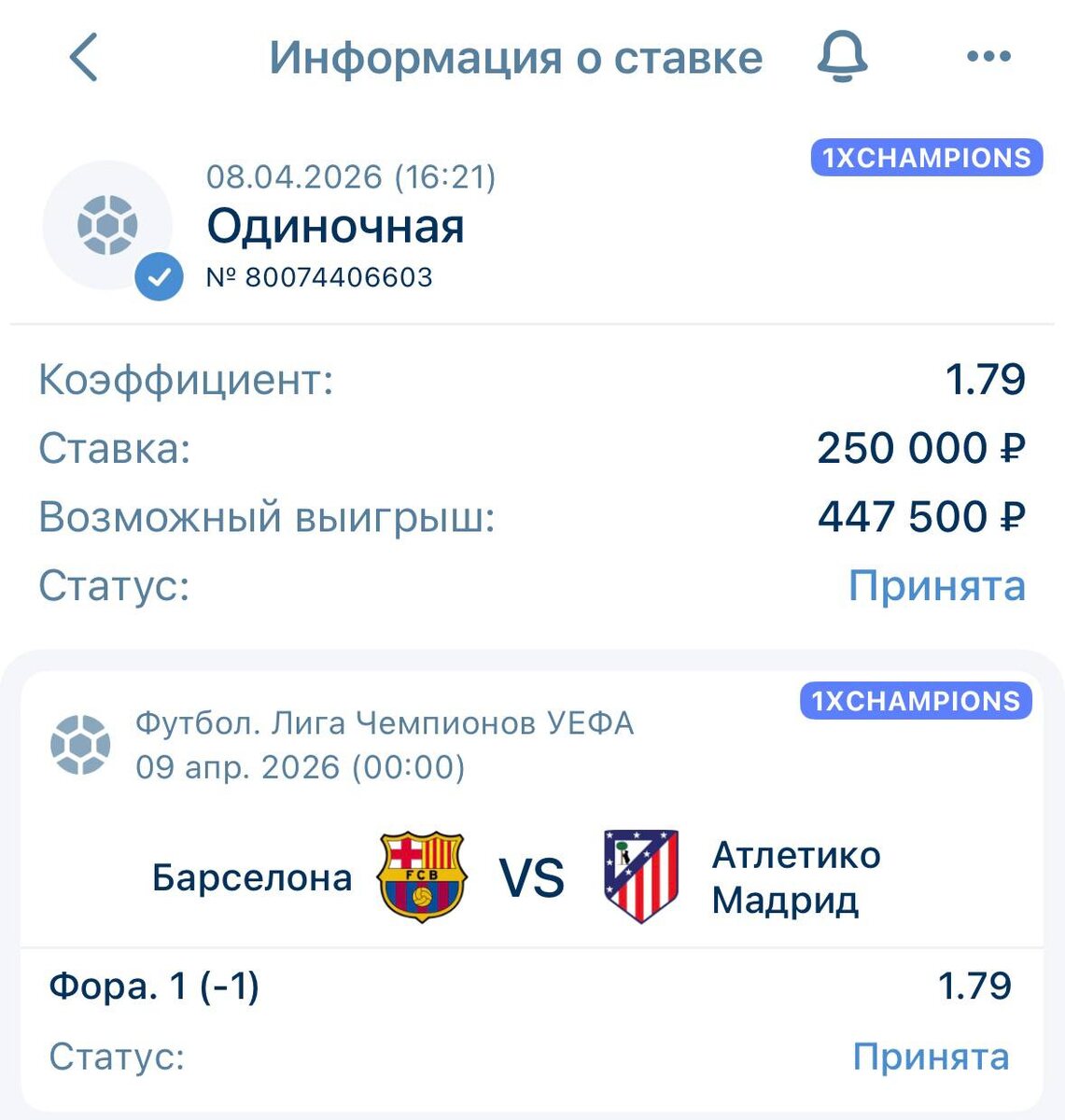Open the notifications bell for this bet
The width and height of the screenshot is (1065, 1120).
[x=842, y=58]
